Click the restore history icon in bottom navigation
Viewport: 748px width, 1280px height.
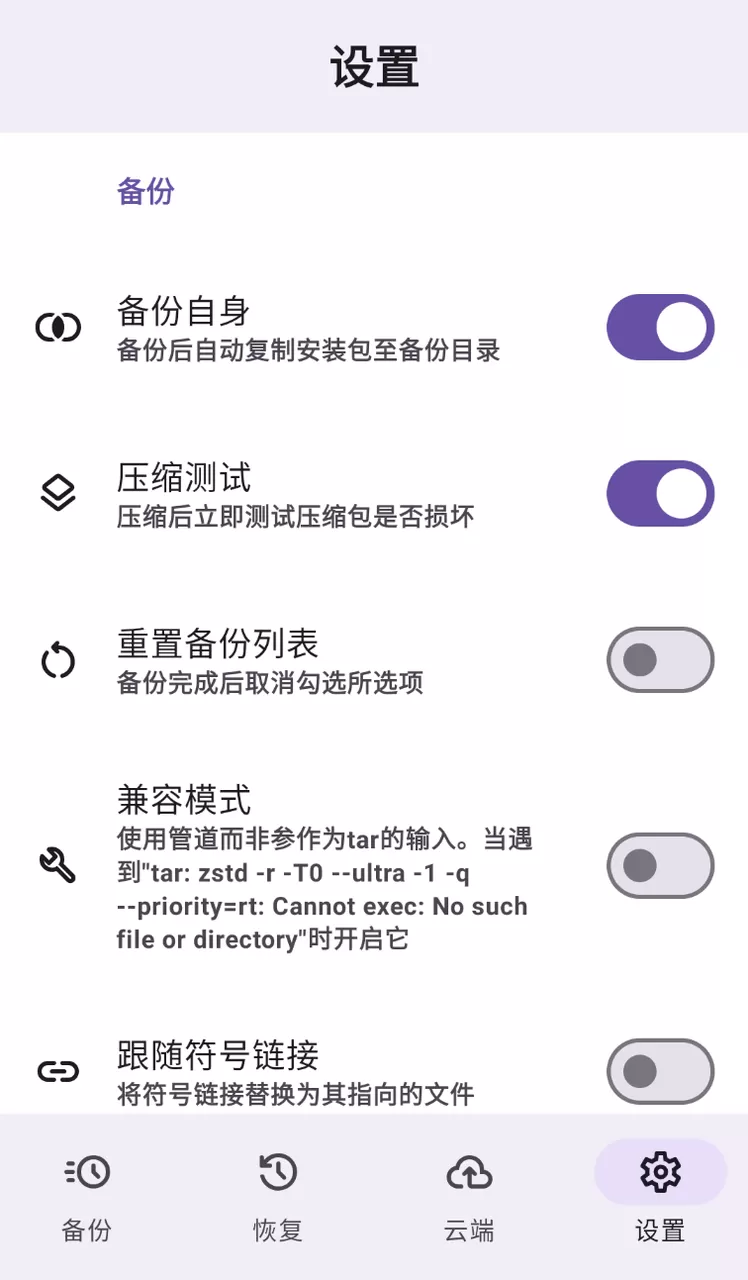click(x=277, y=1170)
